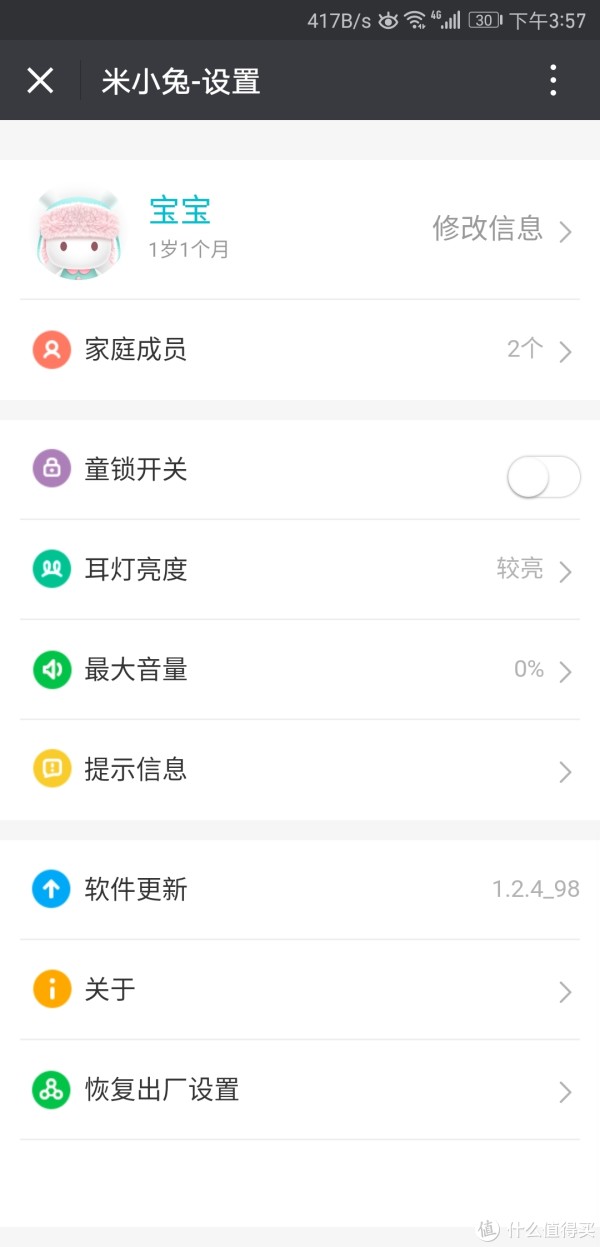Screen dimensions: 600x1247
Task: Close the 米小兔-设置 page
Action: 40,80
